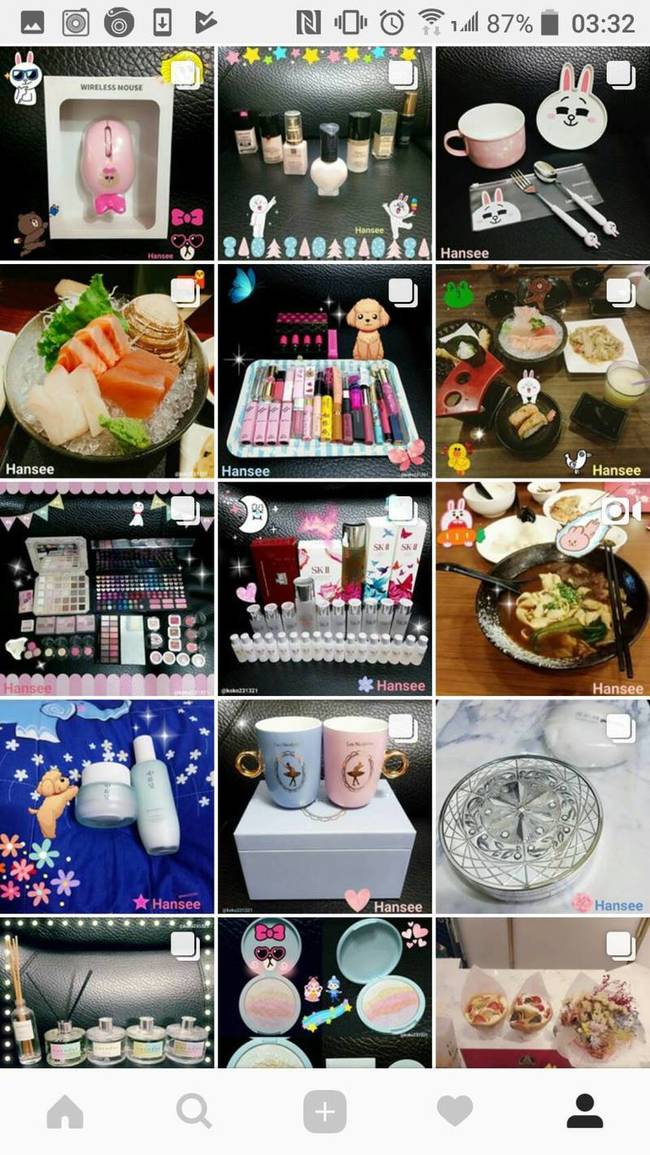650x1155 pixels.
Task: Play the noodle soup video post
Action: click(x=542, y=588)
